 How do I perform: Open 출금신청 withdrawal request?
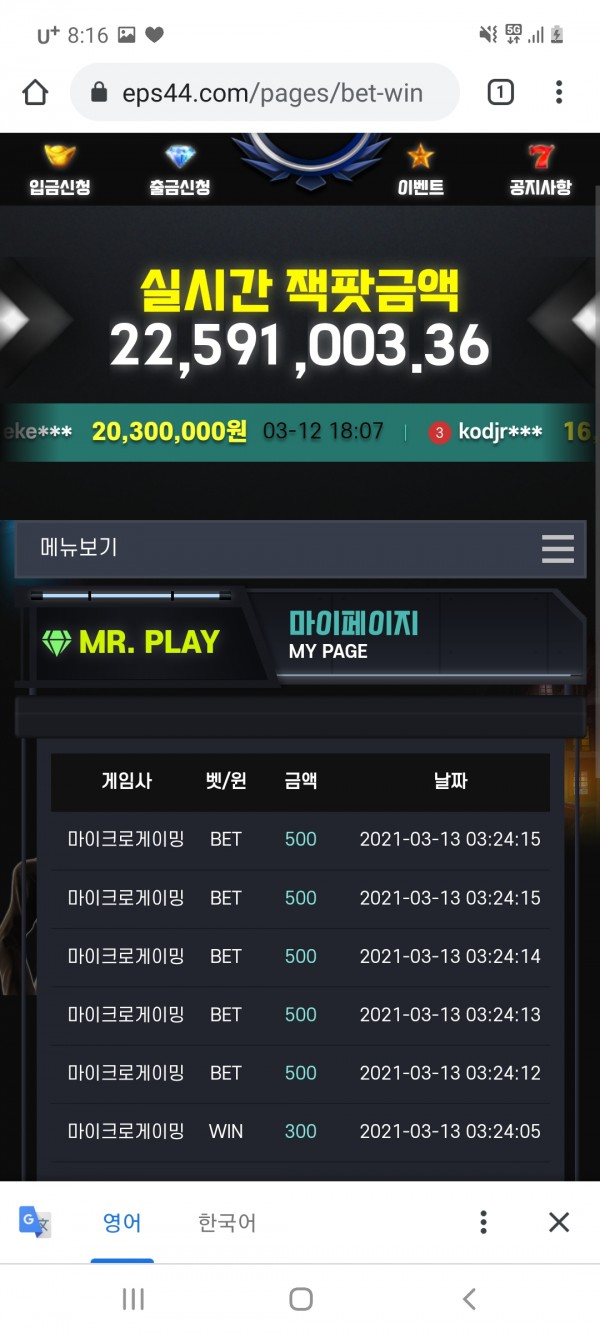pos(180,170)
